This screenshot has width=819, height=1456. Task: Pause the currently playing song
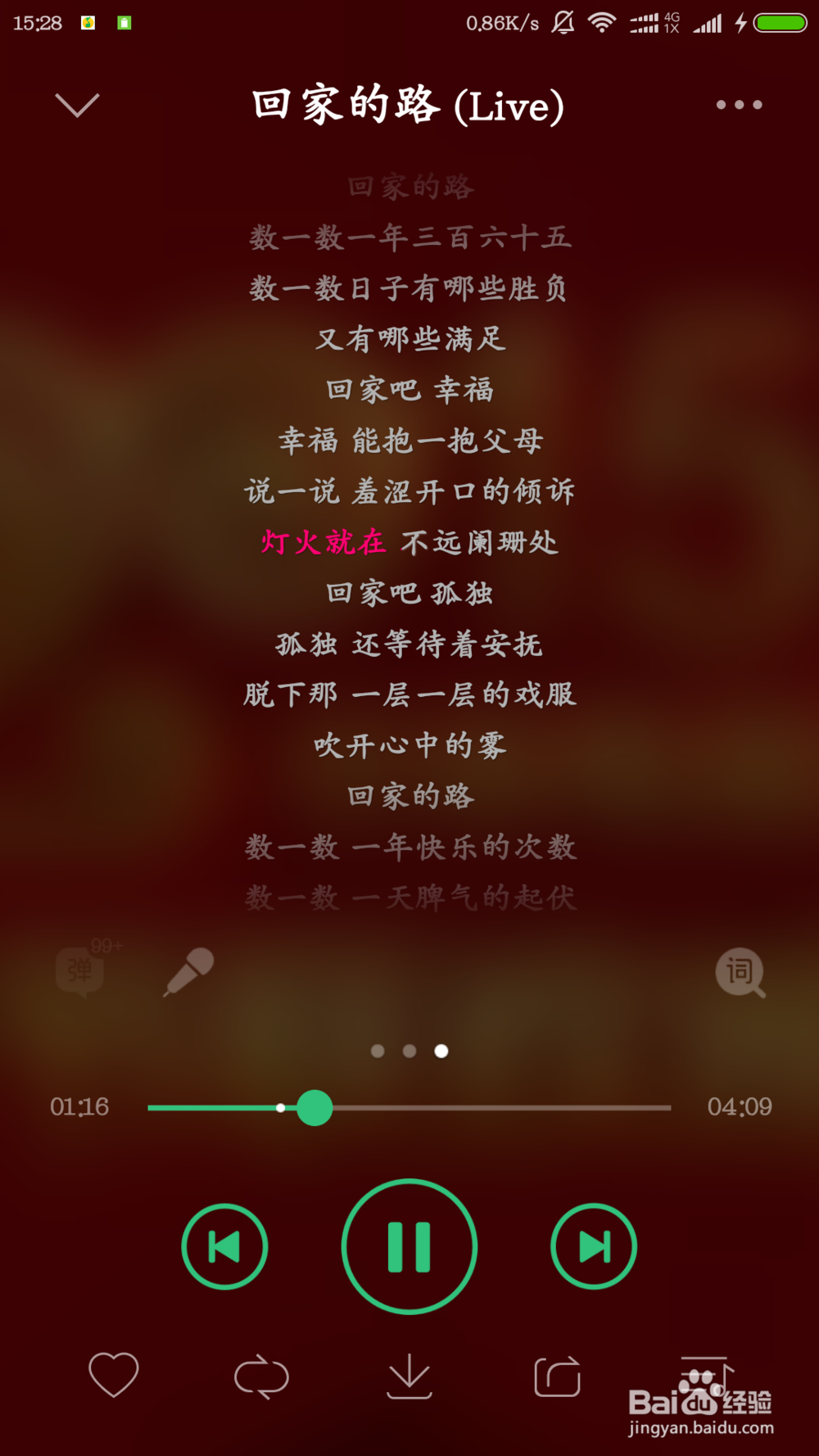(409, 1245)
